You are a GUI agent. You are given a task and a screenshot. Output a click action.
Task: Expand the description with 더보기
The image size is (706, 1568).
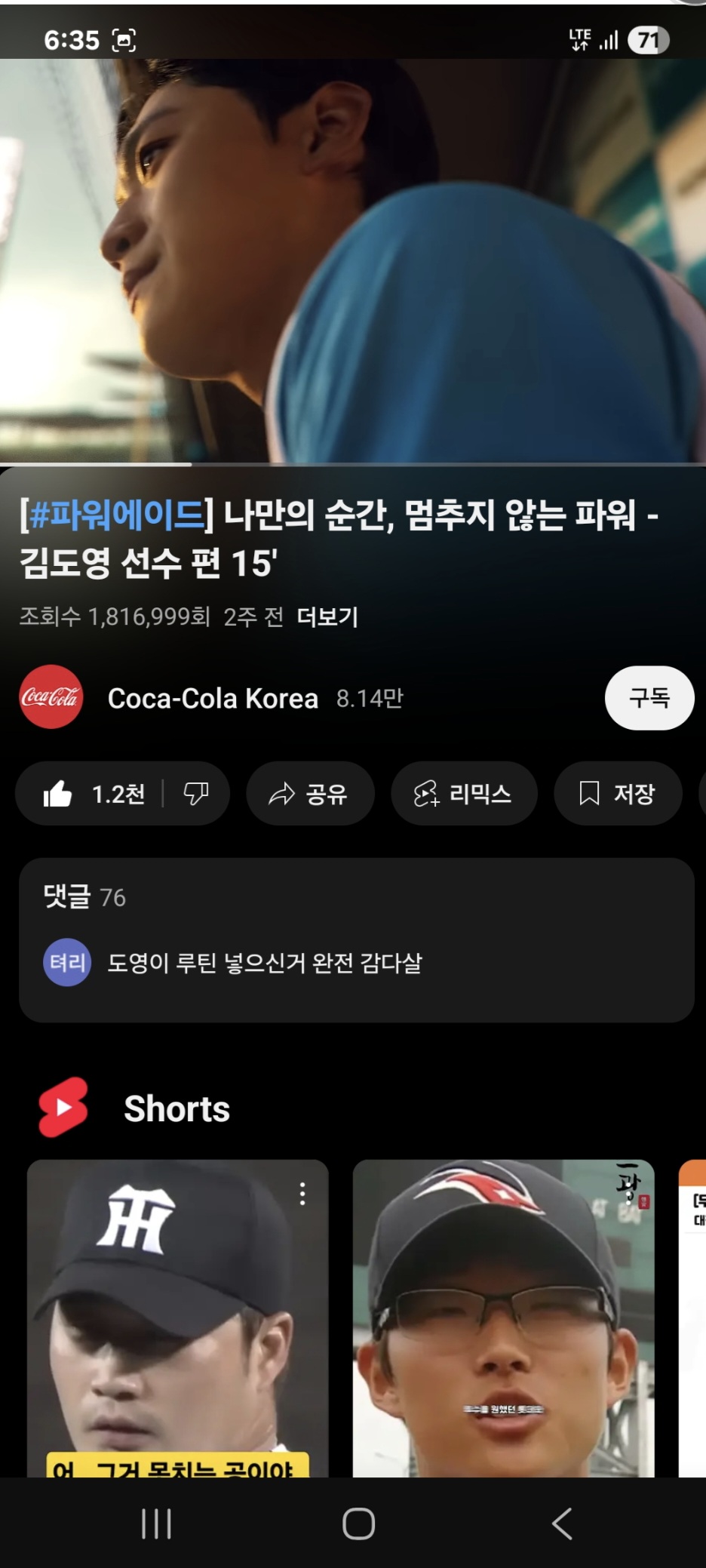pos(327,617)
